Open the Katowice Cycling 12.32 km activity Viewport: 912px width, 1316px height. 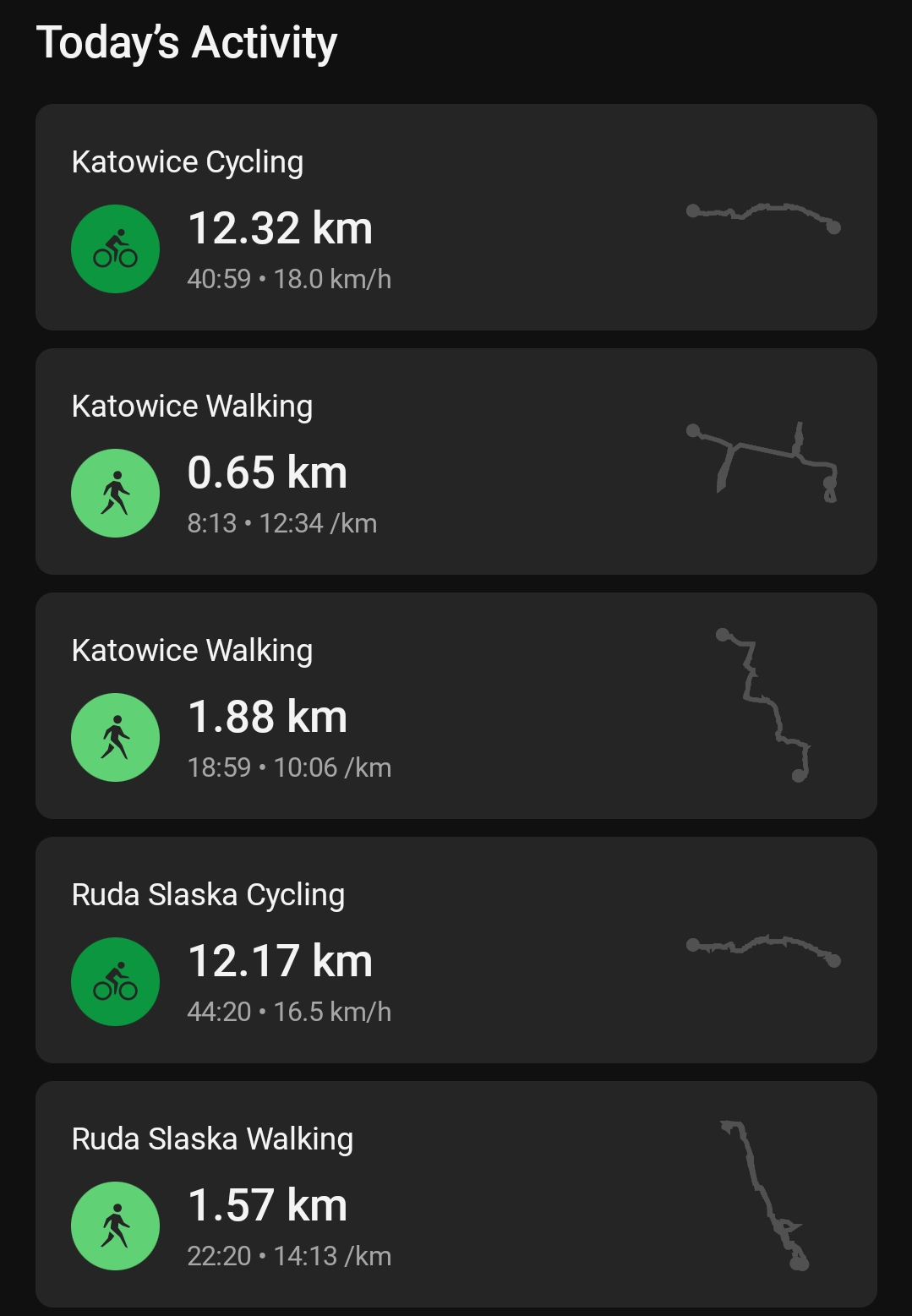click(x=456, y=217)
